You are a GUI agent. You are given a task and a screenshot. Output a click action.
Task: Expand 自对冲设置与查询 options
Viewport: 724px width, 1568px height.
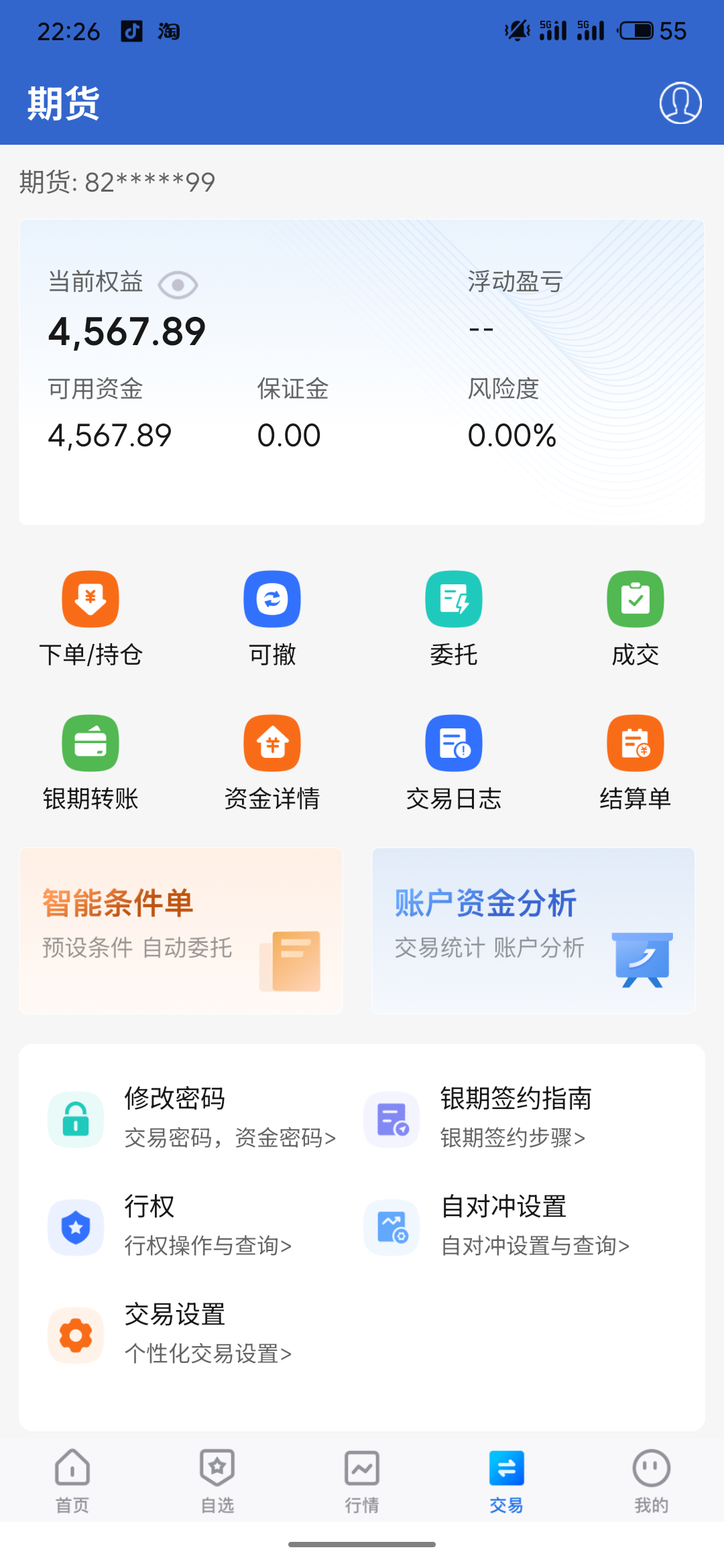[x=535, y=1246]
